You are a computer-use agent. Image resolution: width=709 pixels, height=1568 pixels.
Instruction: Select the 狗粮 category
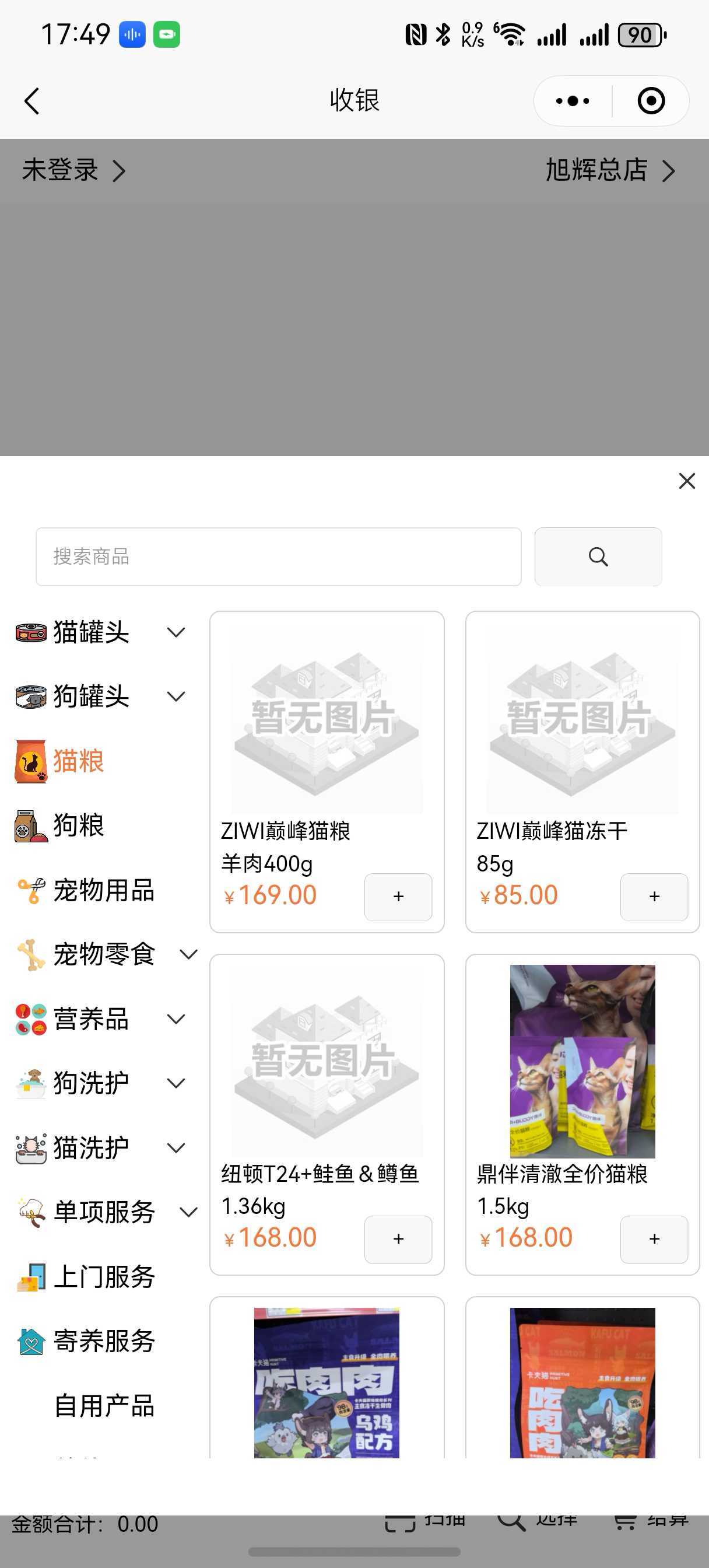[x=79, y=825]
